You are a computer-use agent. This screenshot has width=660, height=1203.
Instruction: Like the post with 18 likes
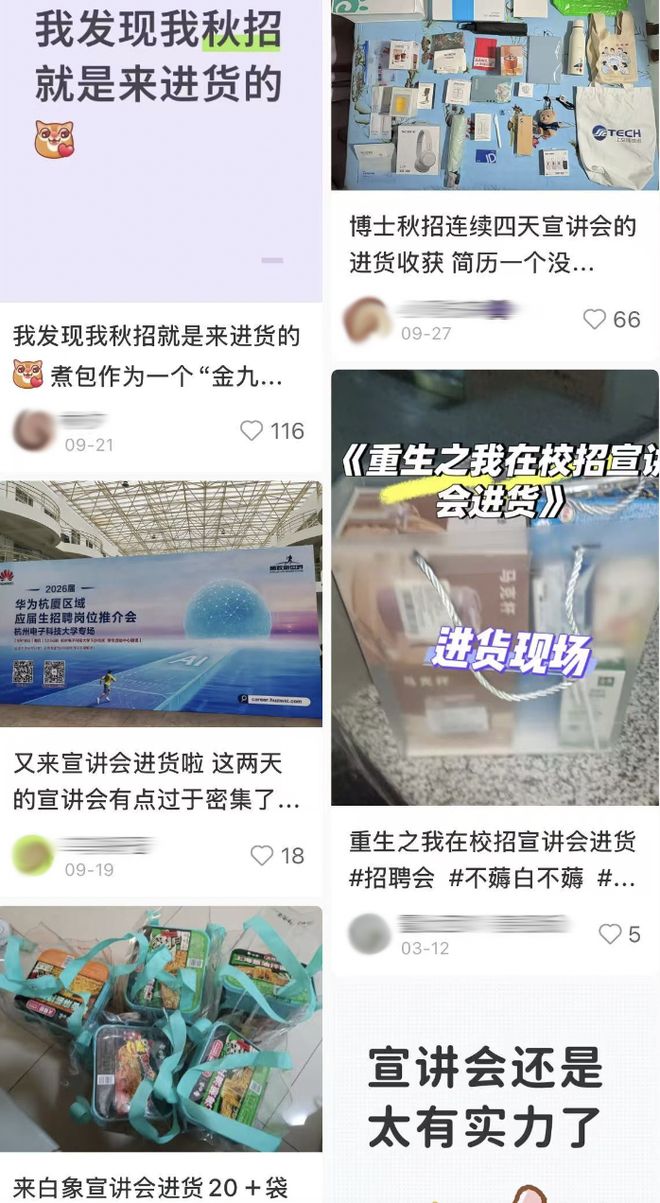[x=262, y=855]
